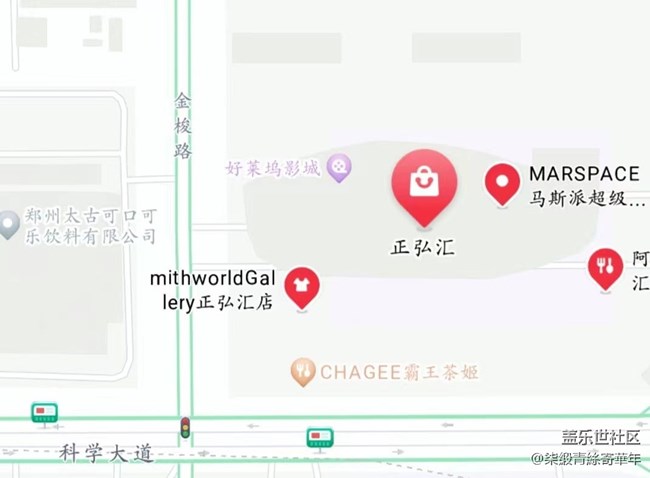Select the 正弘汇 shopping pin
650x478 pixels.
[424, 184]
